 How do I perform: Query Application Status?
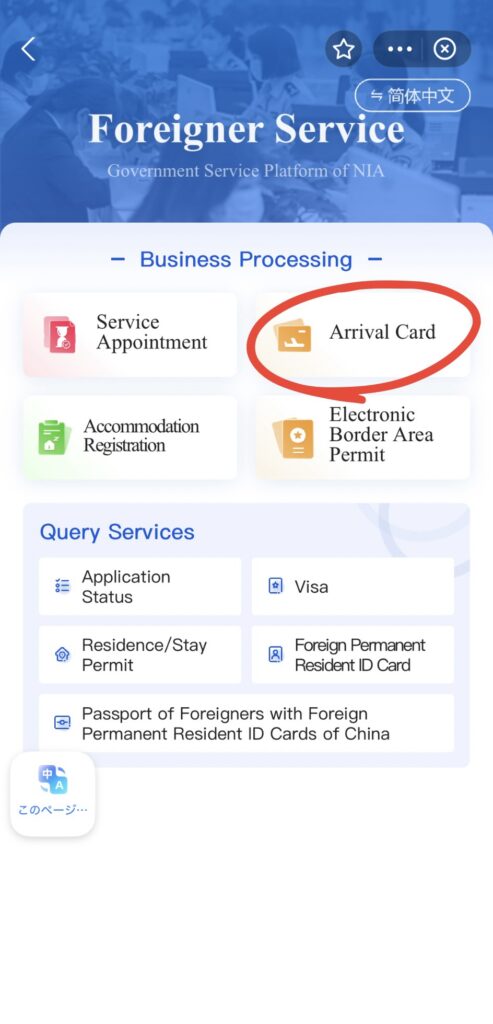pos(140,586)
